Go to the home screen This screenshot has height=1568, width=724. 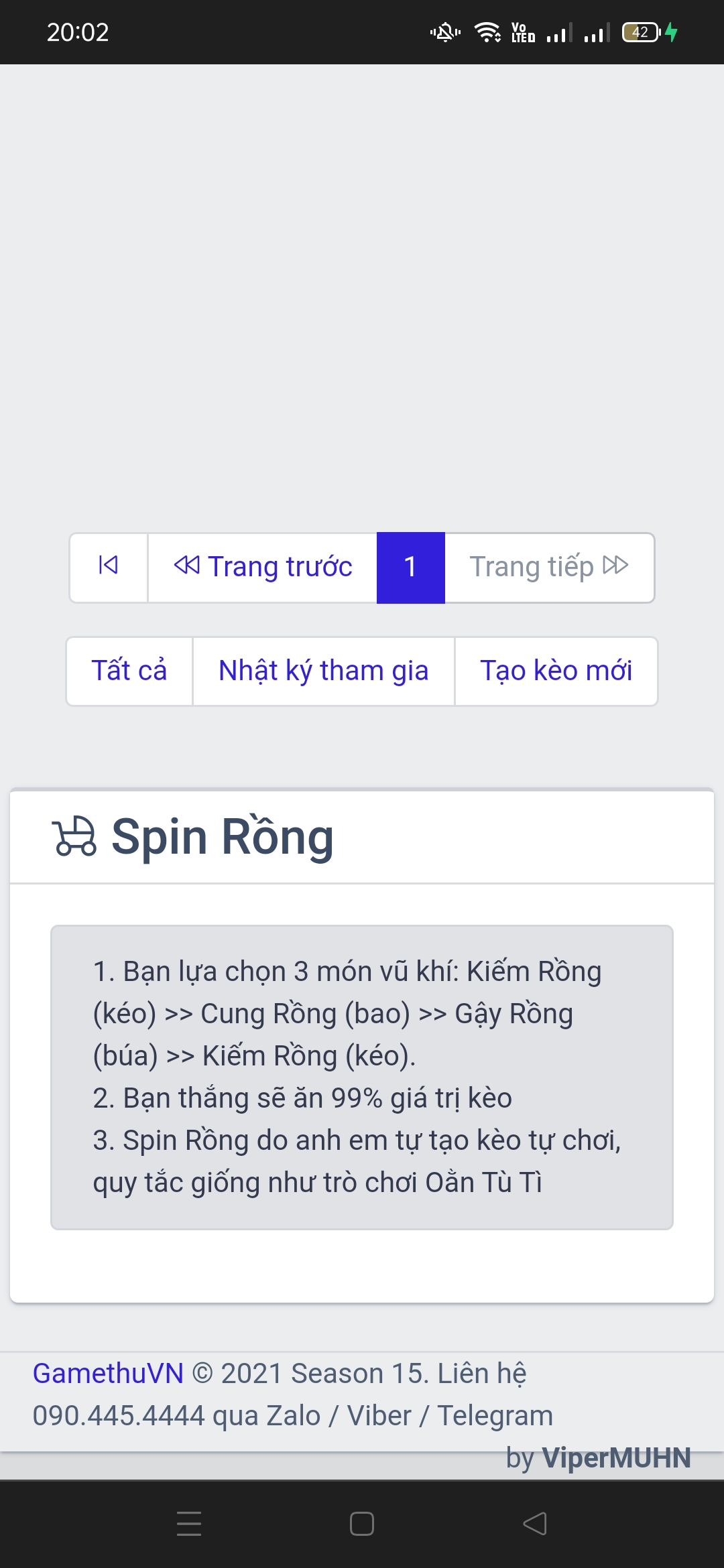[x=362, y=1523]
